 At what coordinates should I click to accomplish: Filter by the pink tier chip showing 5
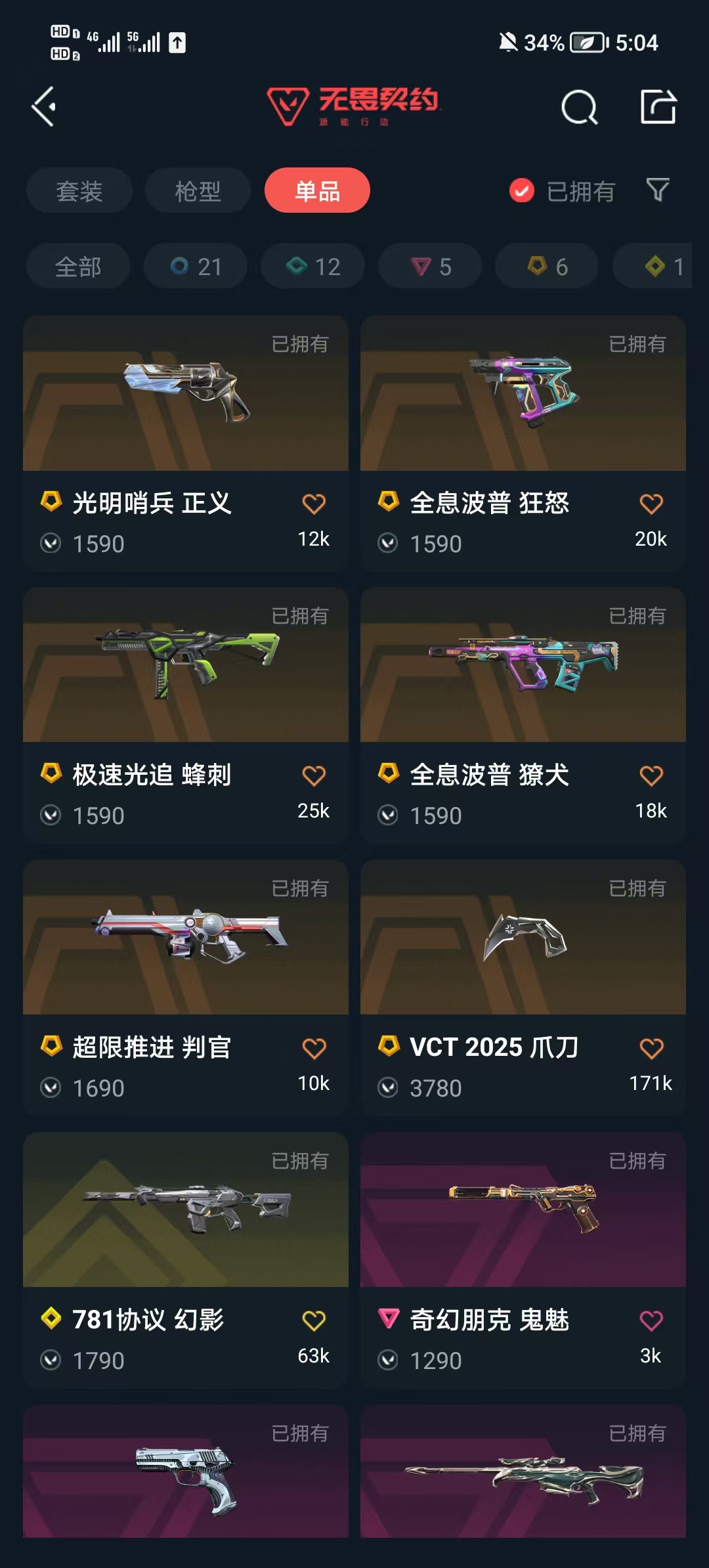(x=430, y=267)
